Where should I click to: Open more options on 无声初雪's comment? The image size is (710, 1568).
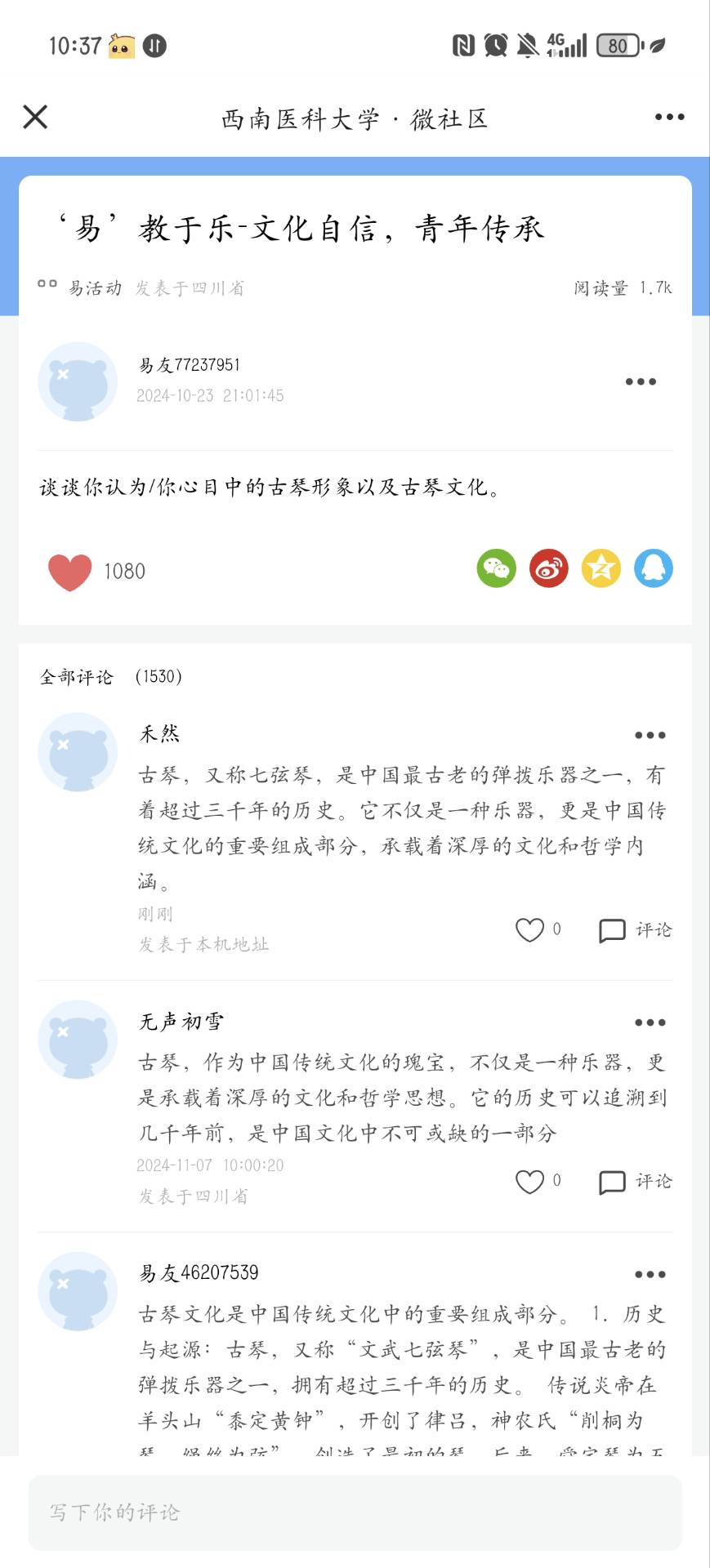click(x=650, y=1022)
